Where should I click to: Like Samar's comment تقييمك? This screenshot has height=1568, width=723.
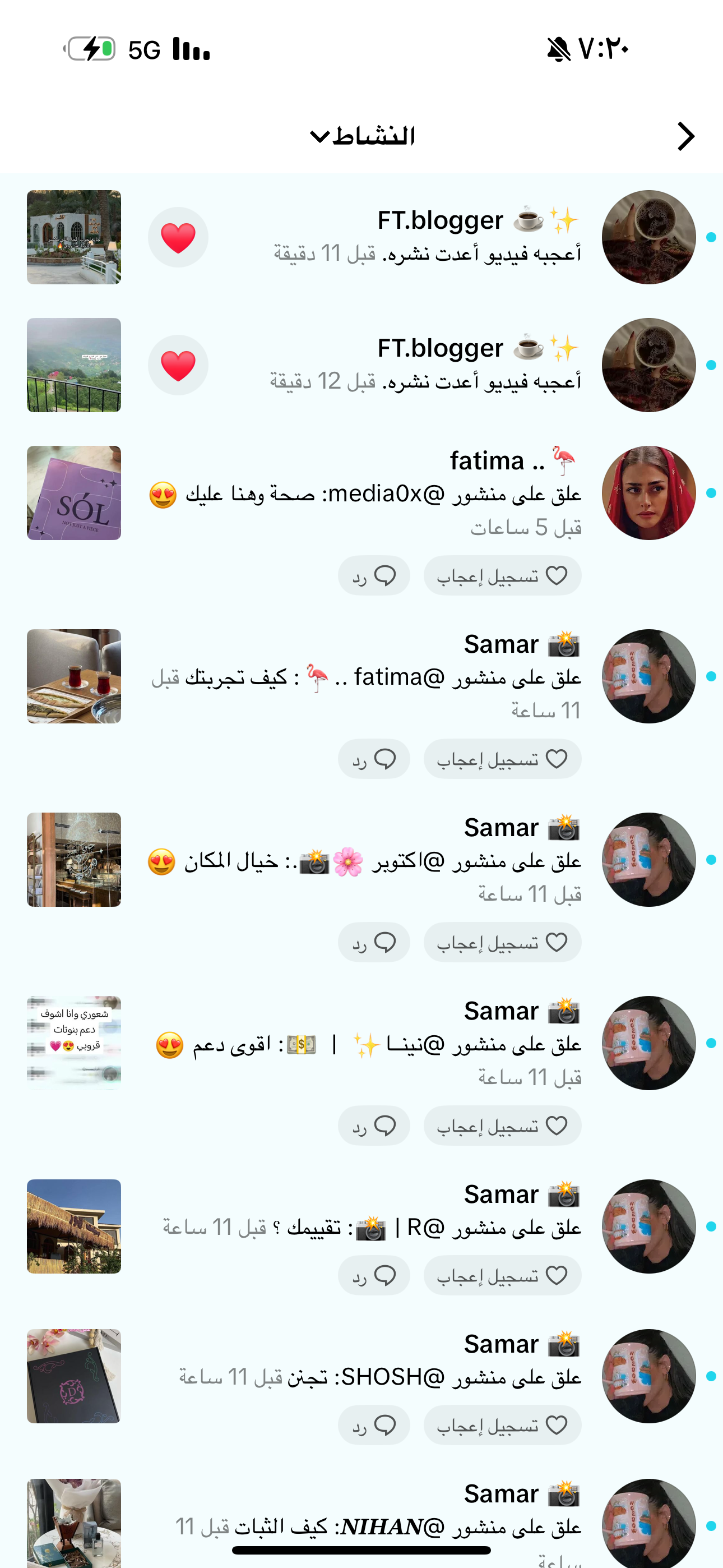pyautogui.click(x=502, y=1275)
